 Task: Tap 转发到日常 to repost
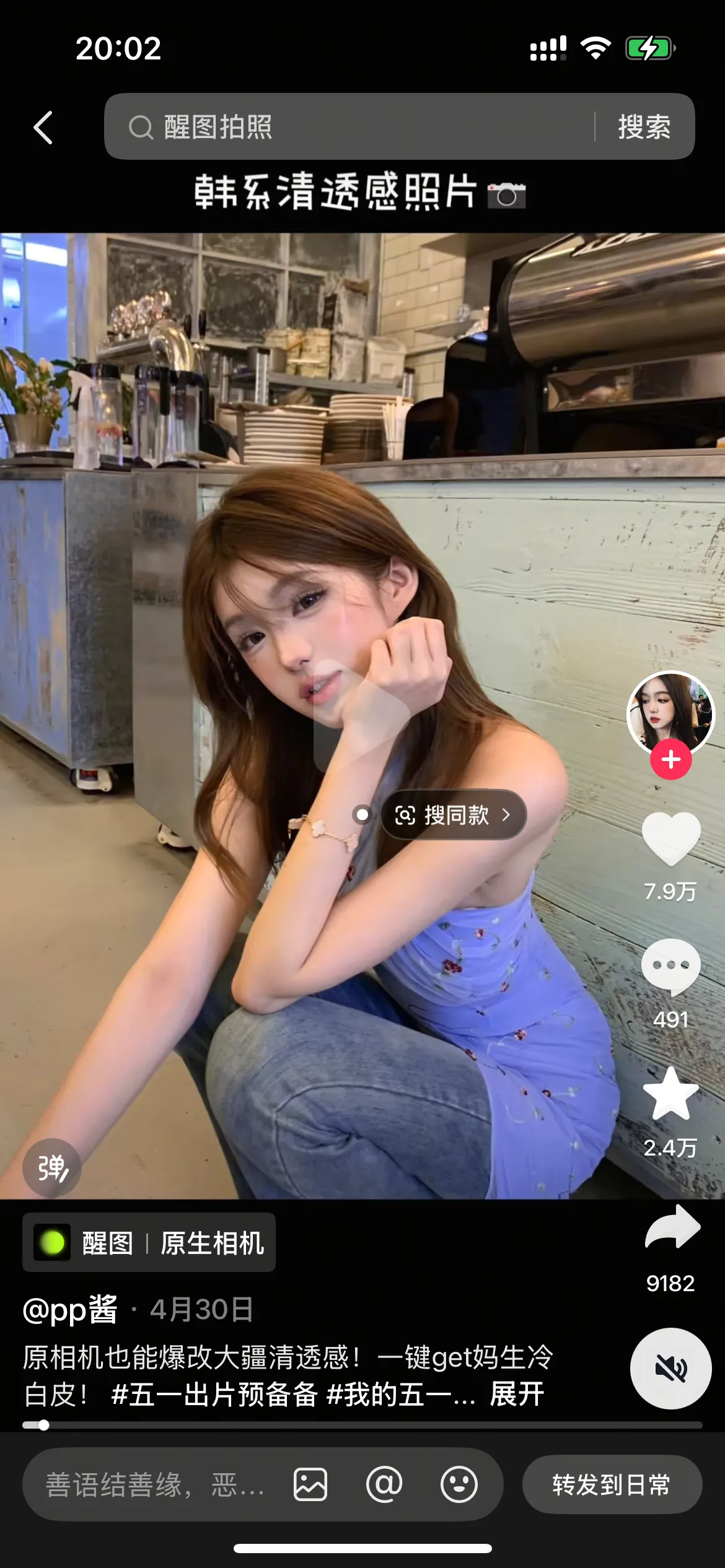612,1484
